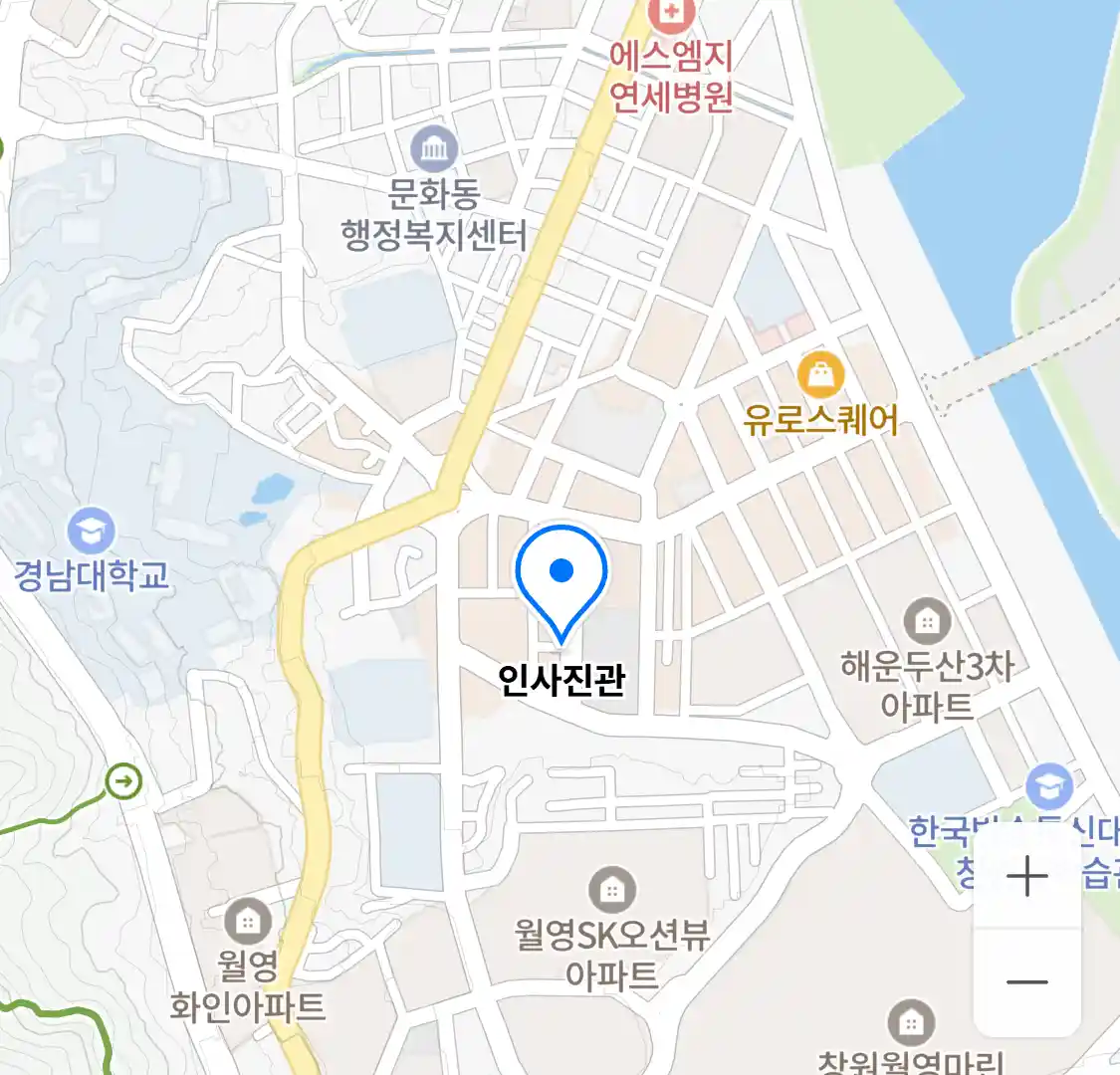The width and height of the screenshot is (1120, 1075).
Task: Open the 해운두산3차 아파트 marker
Action: (x=927, y=622)
